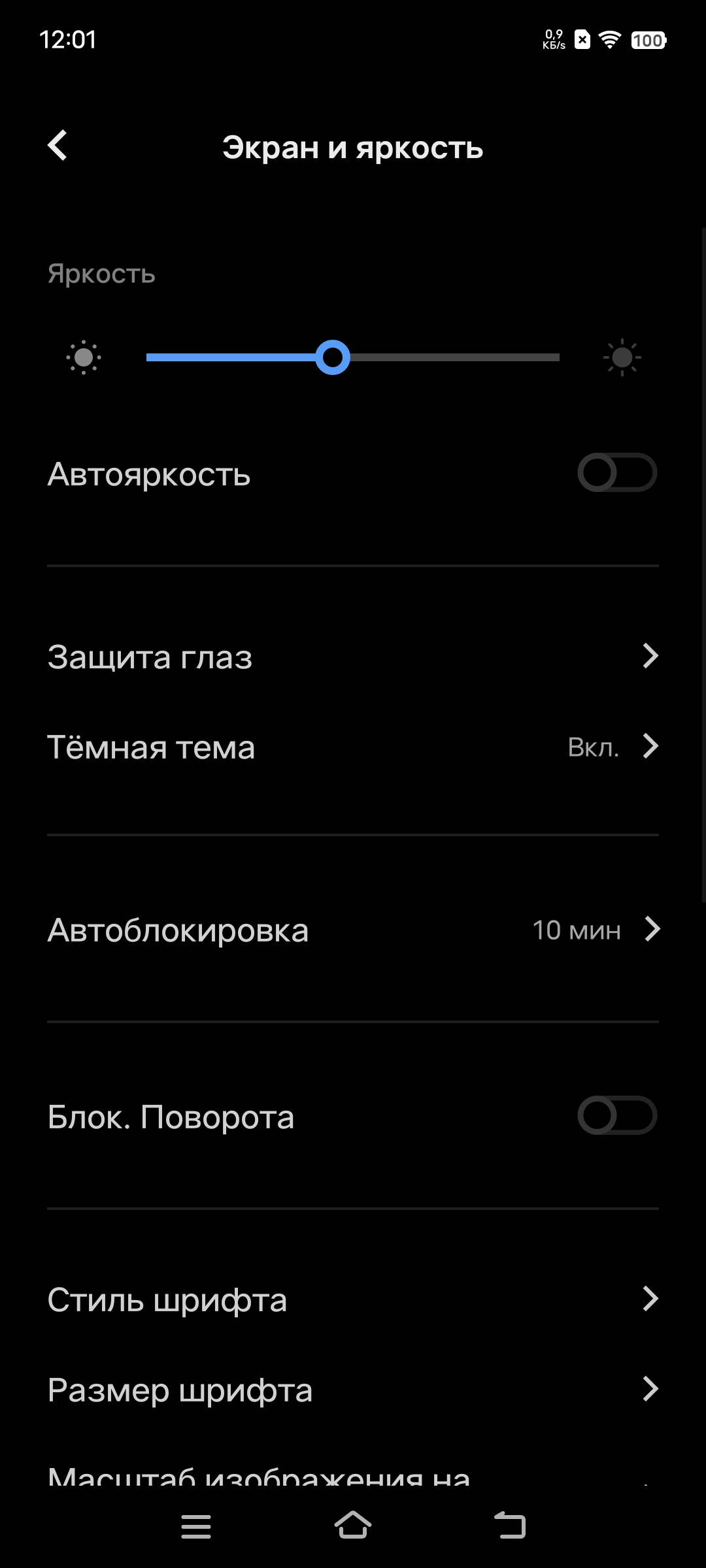Enable the Автояркость switch
The image size is (706, 1568).
tap(616, 472)
